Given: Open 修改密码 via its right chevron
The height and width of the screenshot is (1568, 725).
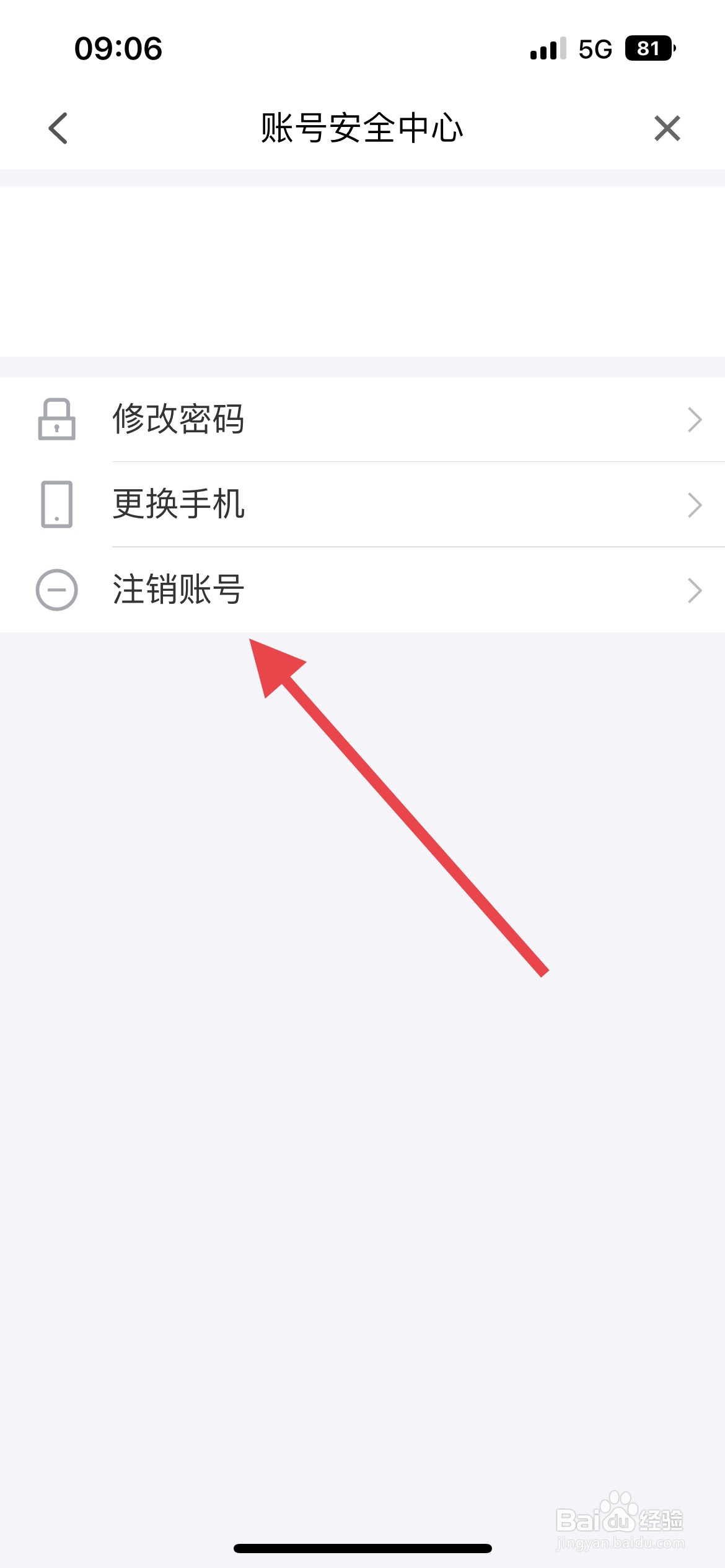Looking at the screenshot, I should coord(693,420).
